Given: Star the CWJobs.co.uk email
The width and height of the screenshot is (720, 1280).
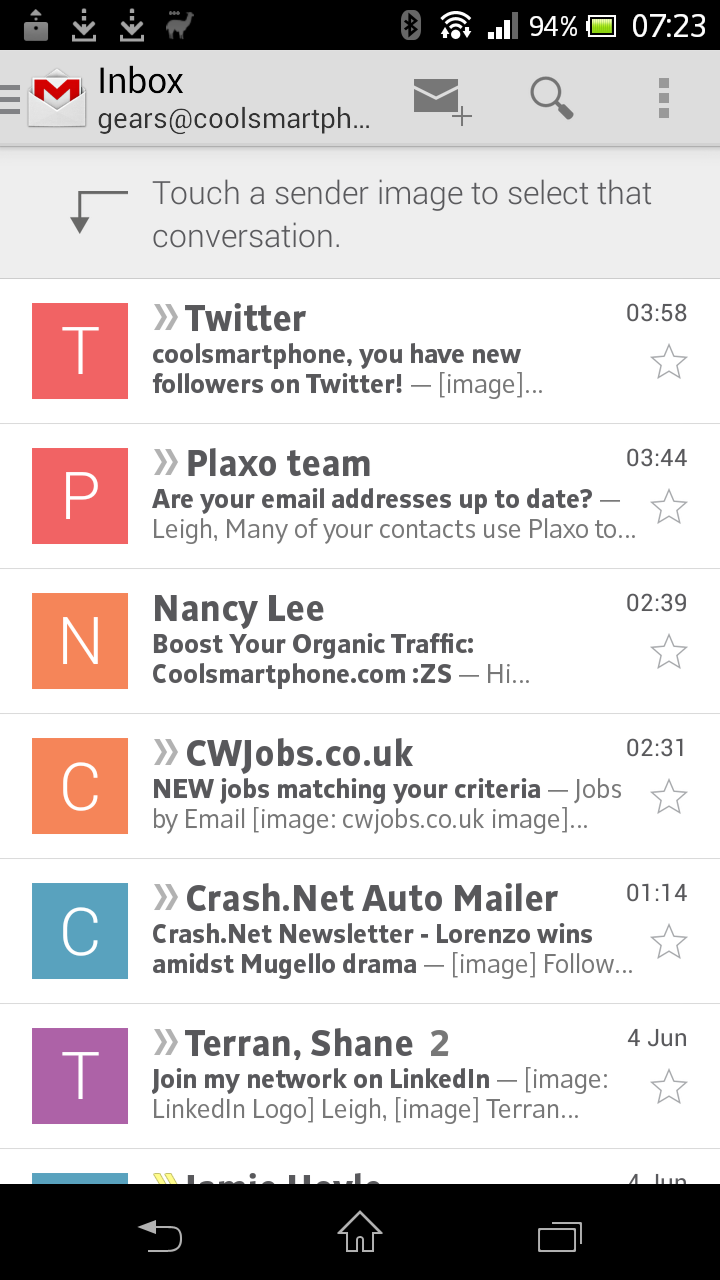Looking at the screenshot, I should tap(669, 797).
